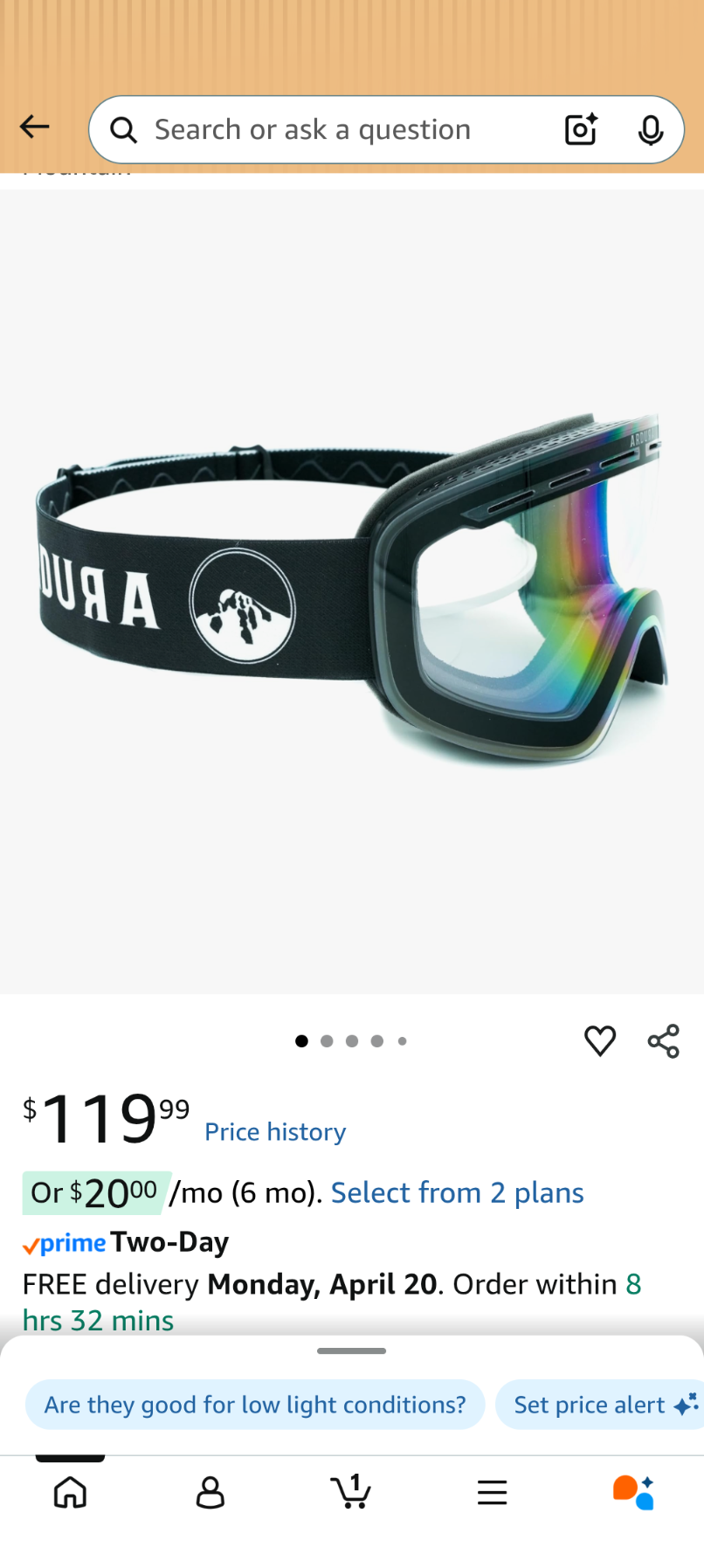The height and width of the screenshot is (1568, 704).
Task: Start voice search with the microphone
Action: point(650,130)
